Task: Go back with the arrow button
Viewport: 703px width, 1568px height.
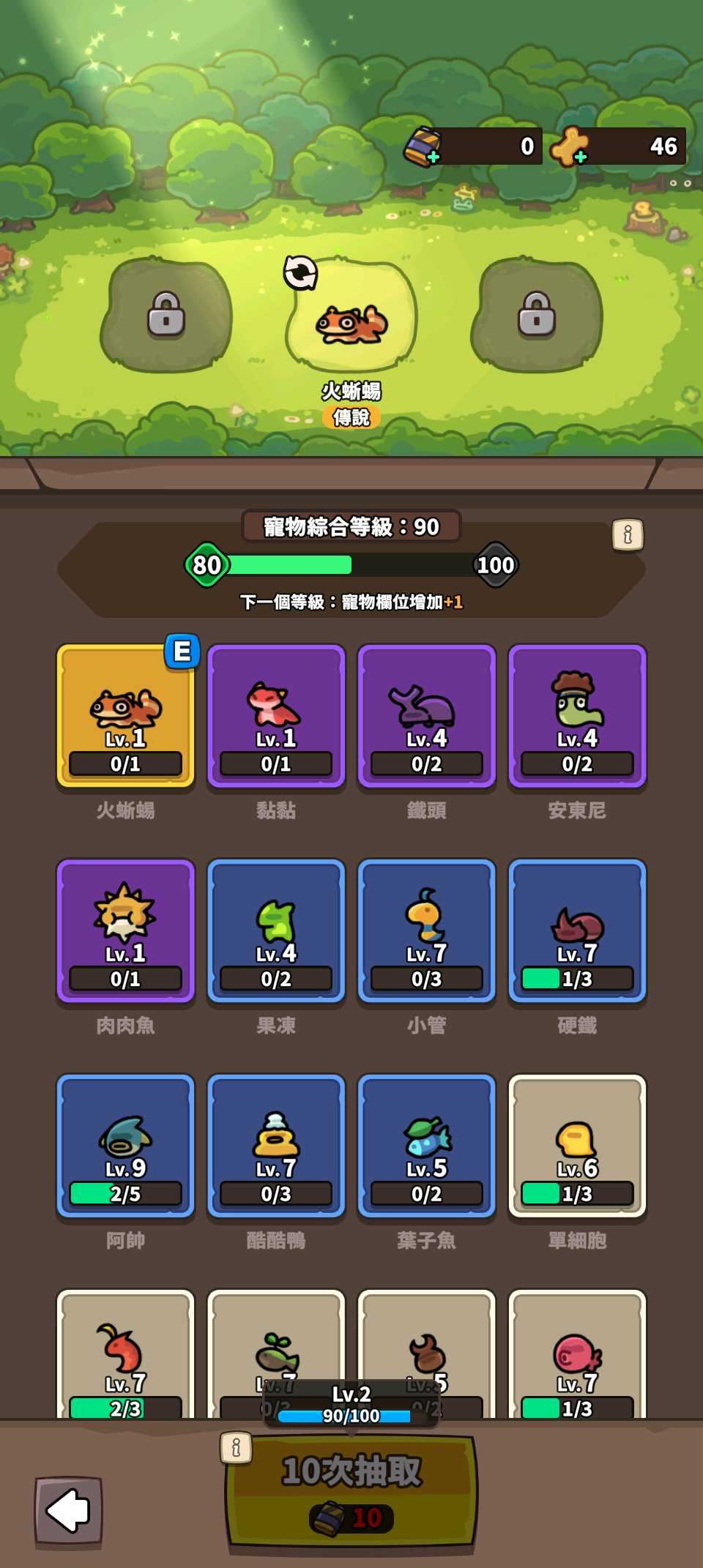Action: [x=68, y=1511]
